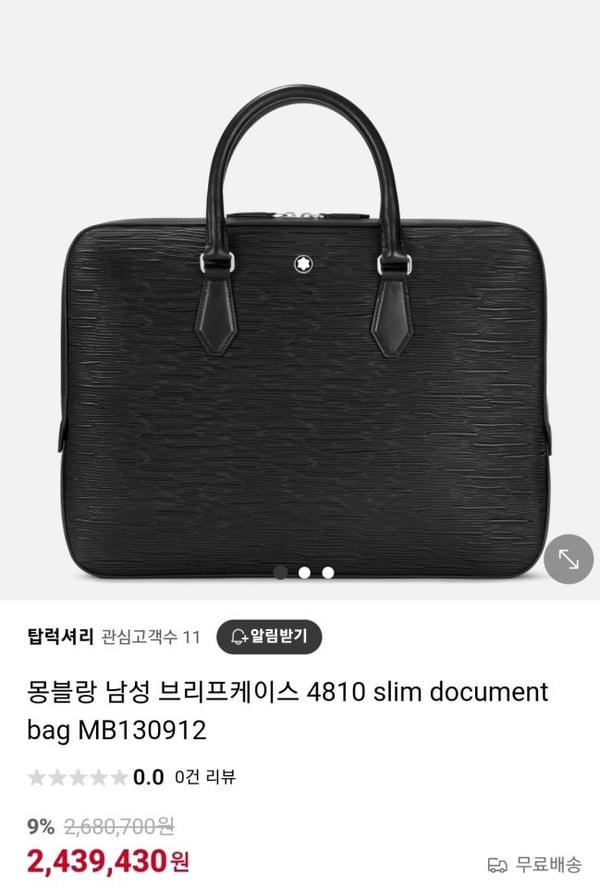The width and height of the screenshot is (600, 887).
Task: Tap the 알림받기 notification button
Action: (x=268, y=636)
